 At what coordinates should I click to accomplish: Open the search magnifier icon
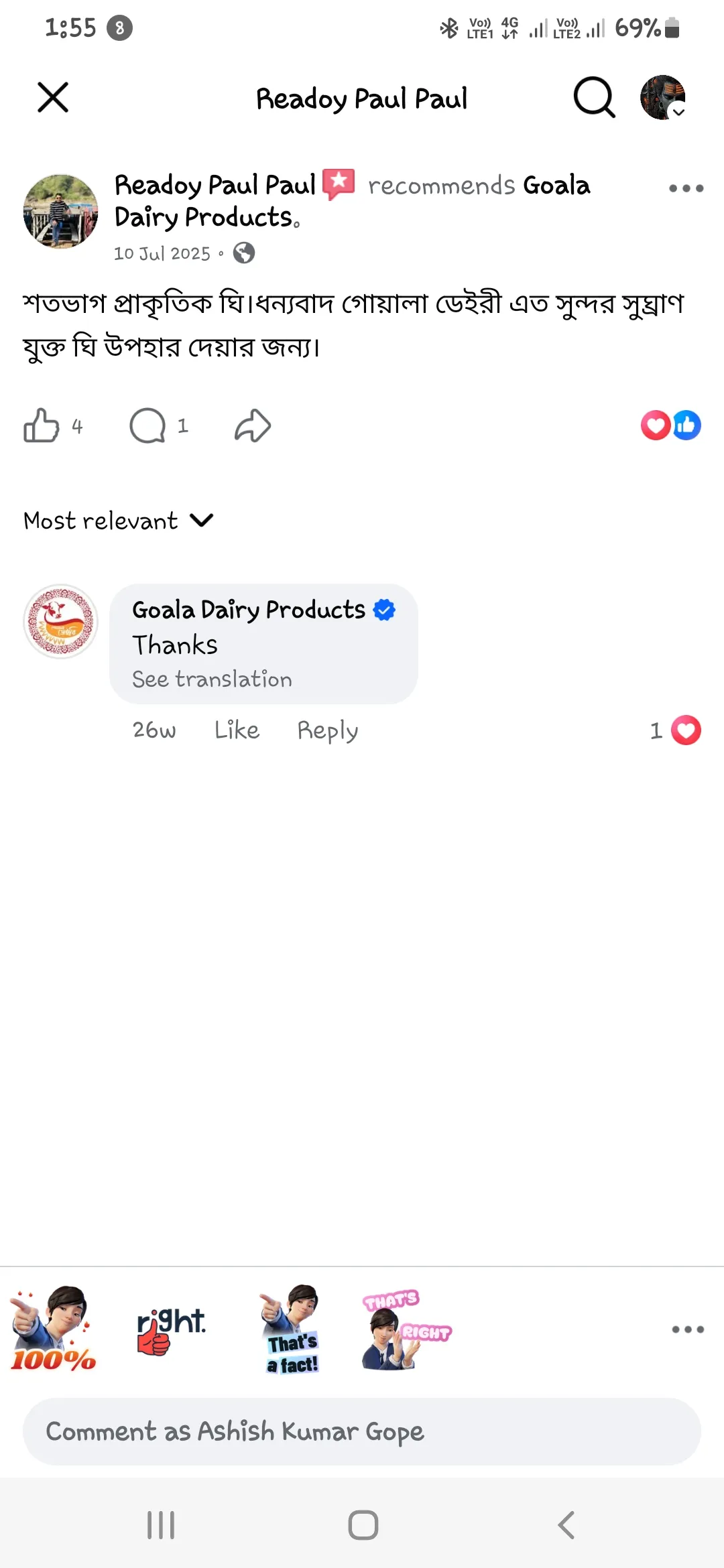tap(594, 98)
